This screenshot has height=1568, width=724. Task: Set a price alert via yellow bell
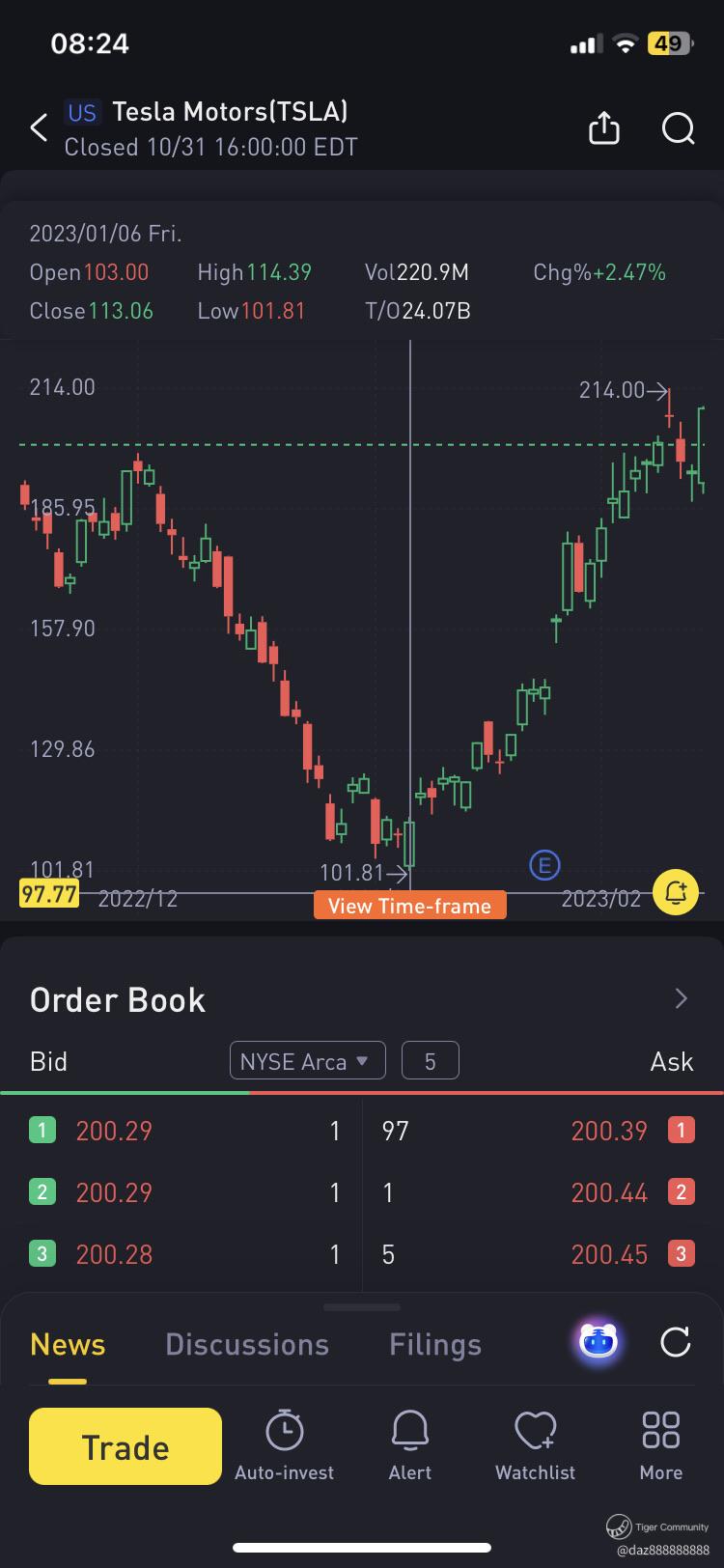tap(676, 891)
